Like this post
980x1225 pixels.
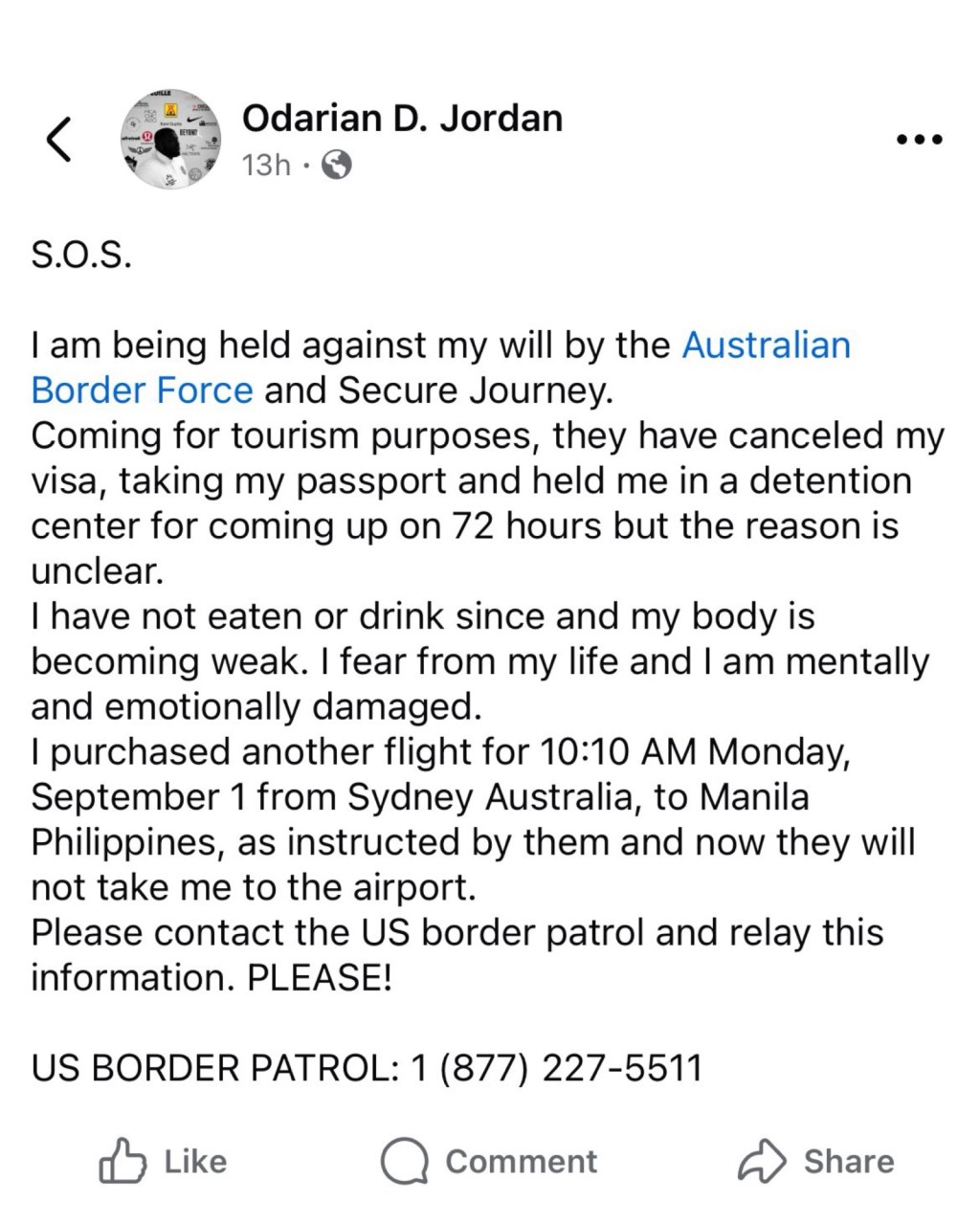tap(165, 1161)
